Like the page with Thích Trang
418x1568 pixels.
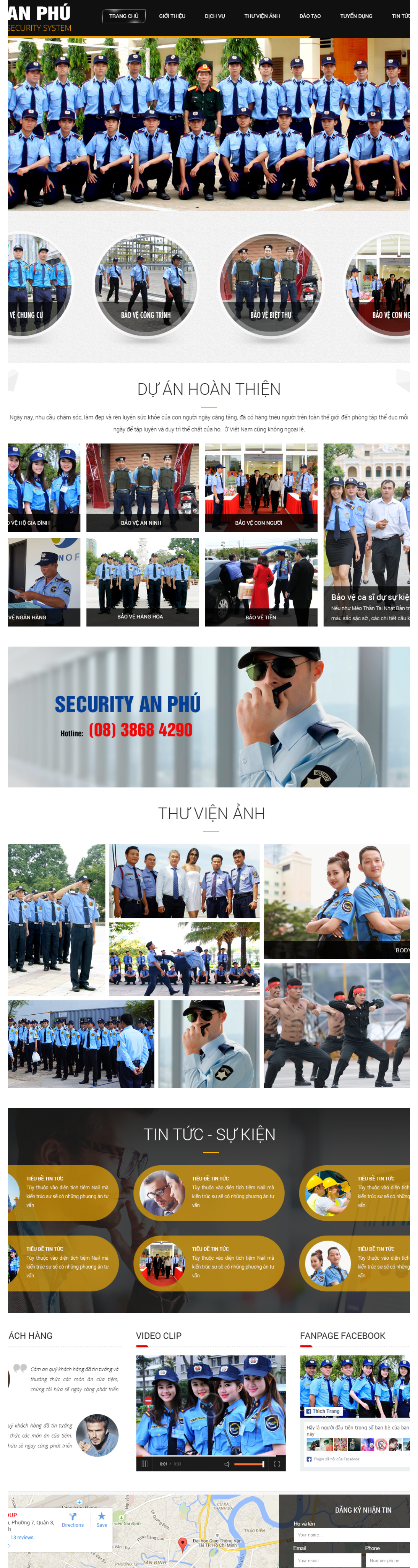[x=323, y=1411]
